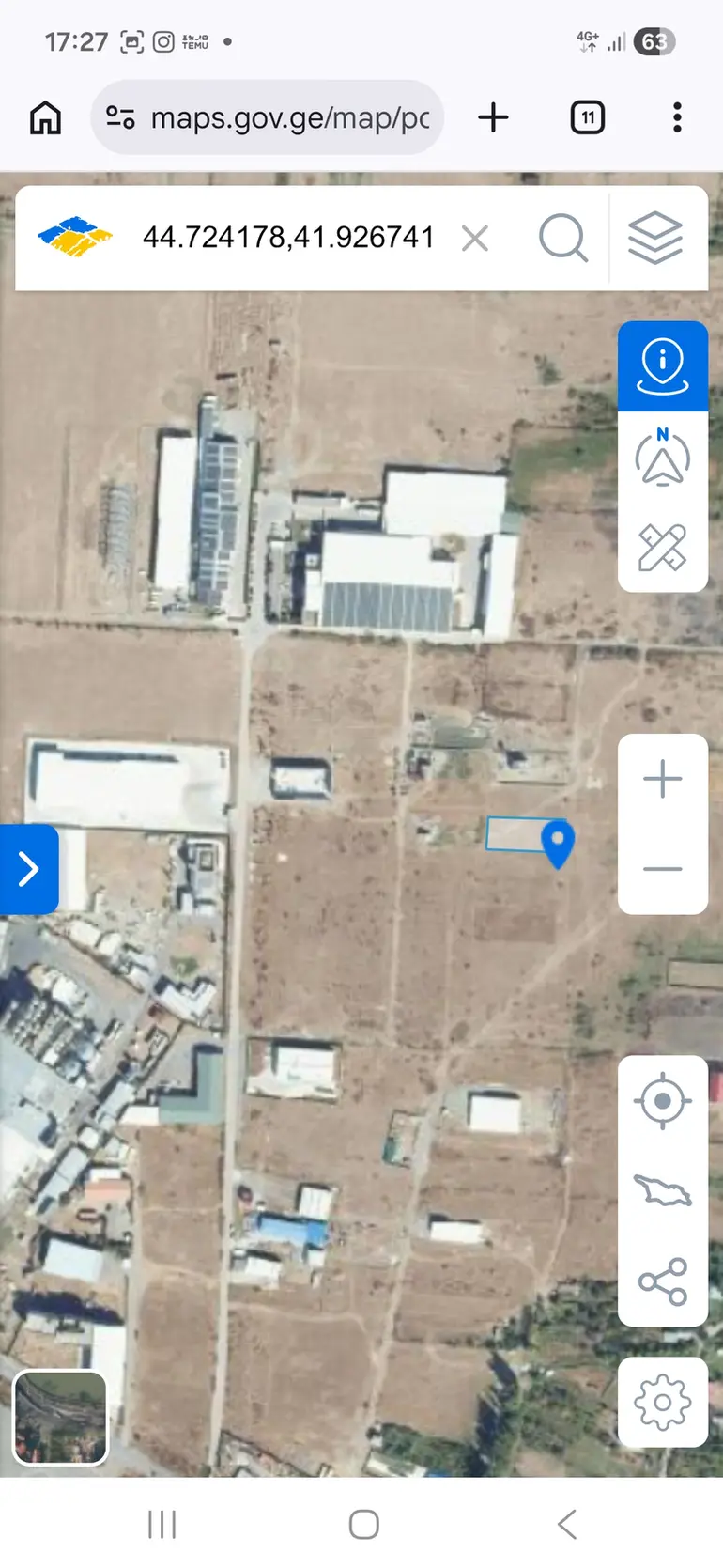This screenshot has width=723, height=1568.
Task: Zoom in on the map
Action: [x=663, y=779]
